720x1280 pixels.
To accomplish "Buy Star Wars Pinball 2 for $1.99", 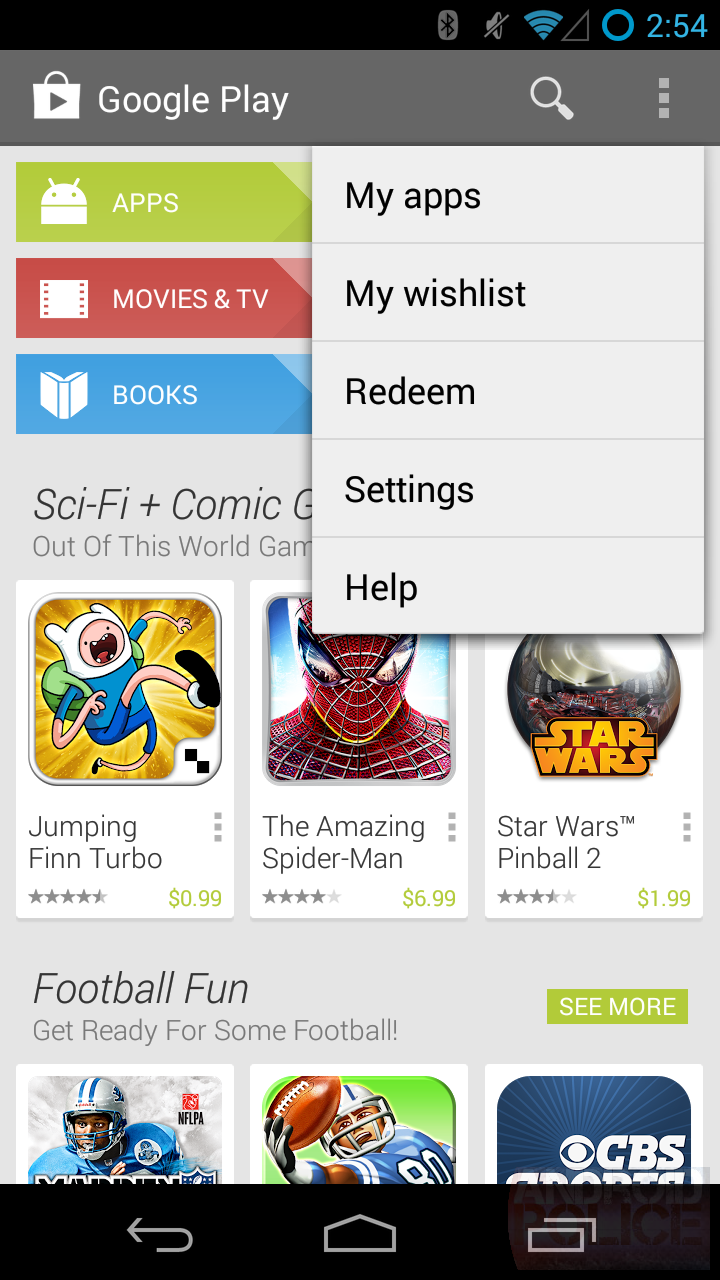I will pyautogui.click(x=664, y=898).
